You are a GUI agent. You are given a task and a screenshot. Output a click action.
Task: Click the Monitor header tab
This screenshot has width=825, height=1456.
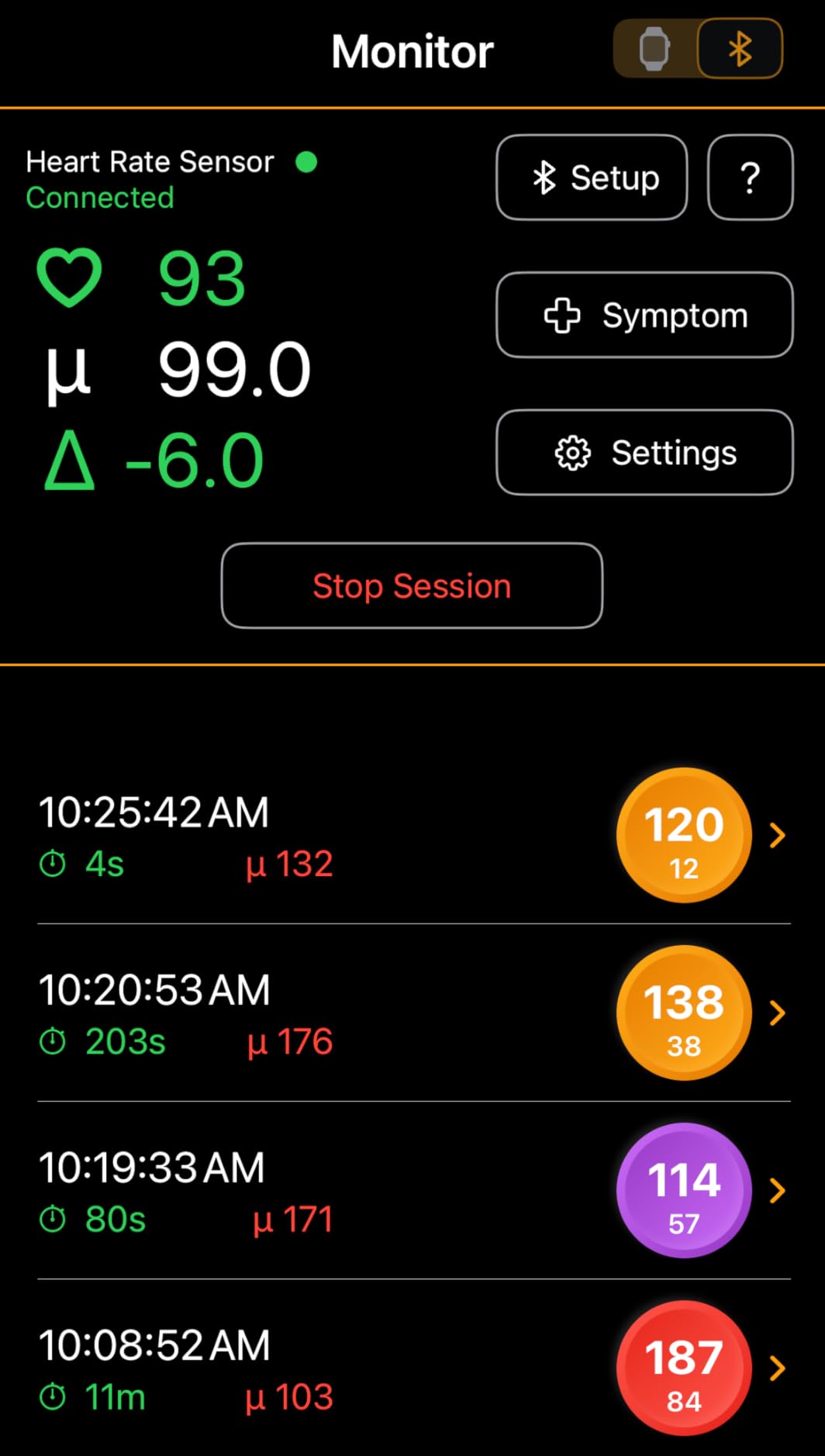pyautogui.click(x=412, y=50)
